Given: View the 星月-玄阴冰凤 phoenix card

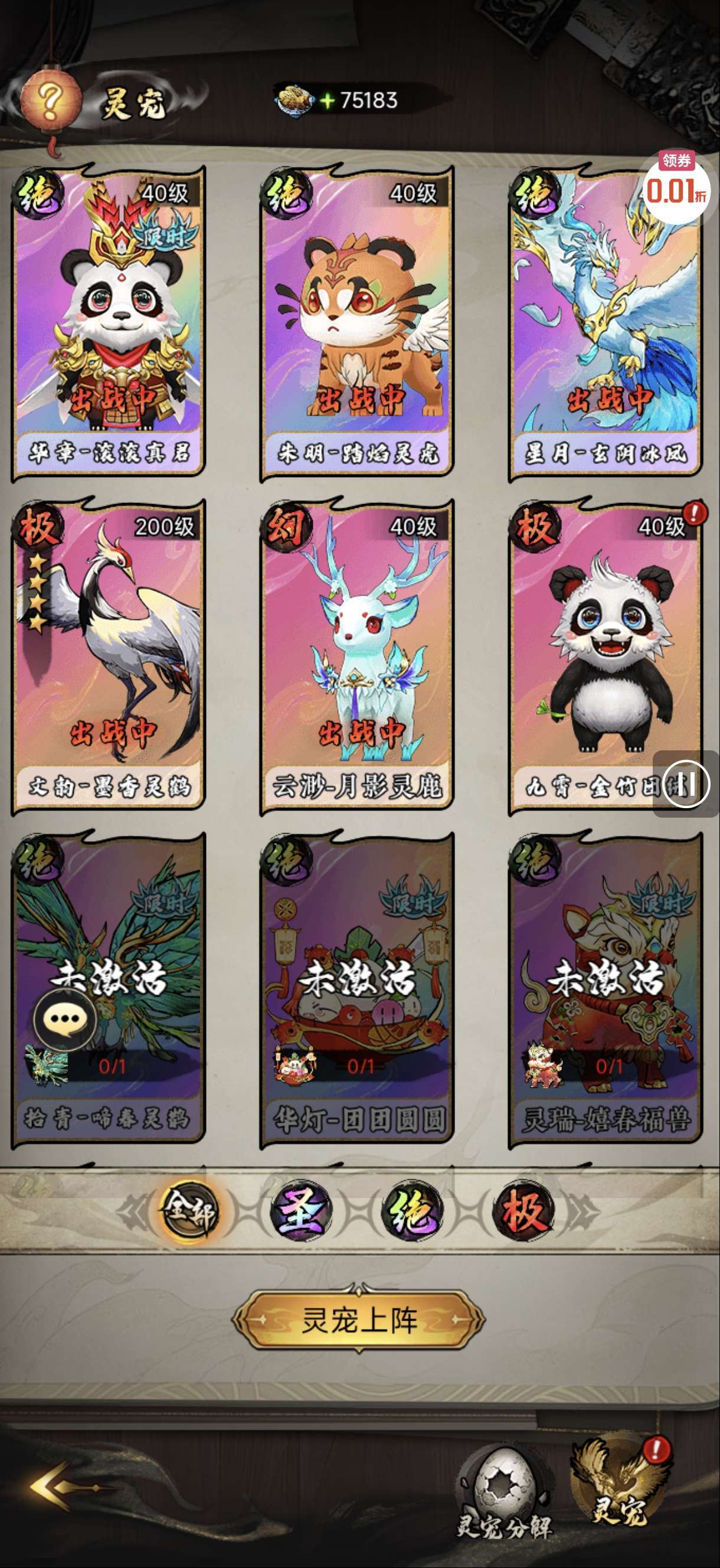Looking at the screenshot, I should (605, 321).
